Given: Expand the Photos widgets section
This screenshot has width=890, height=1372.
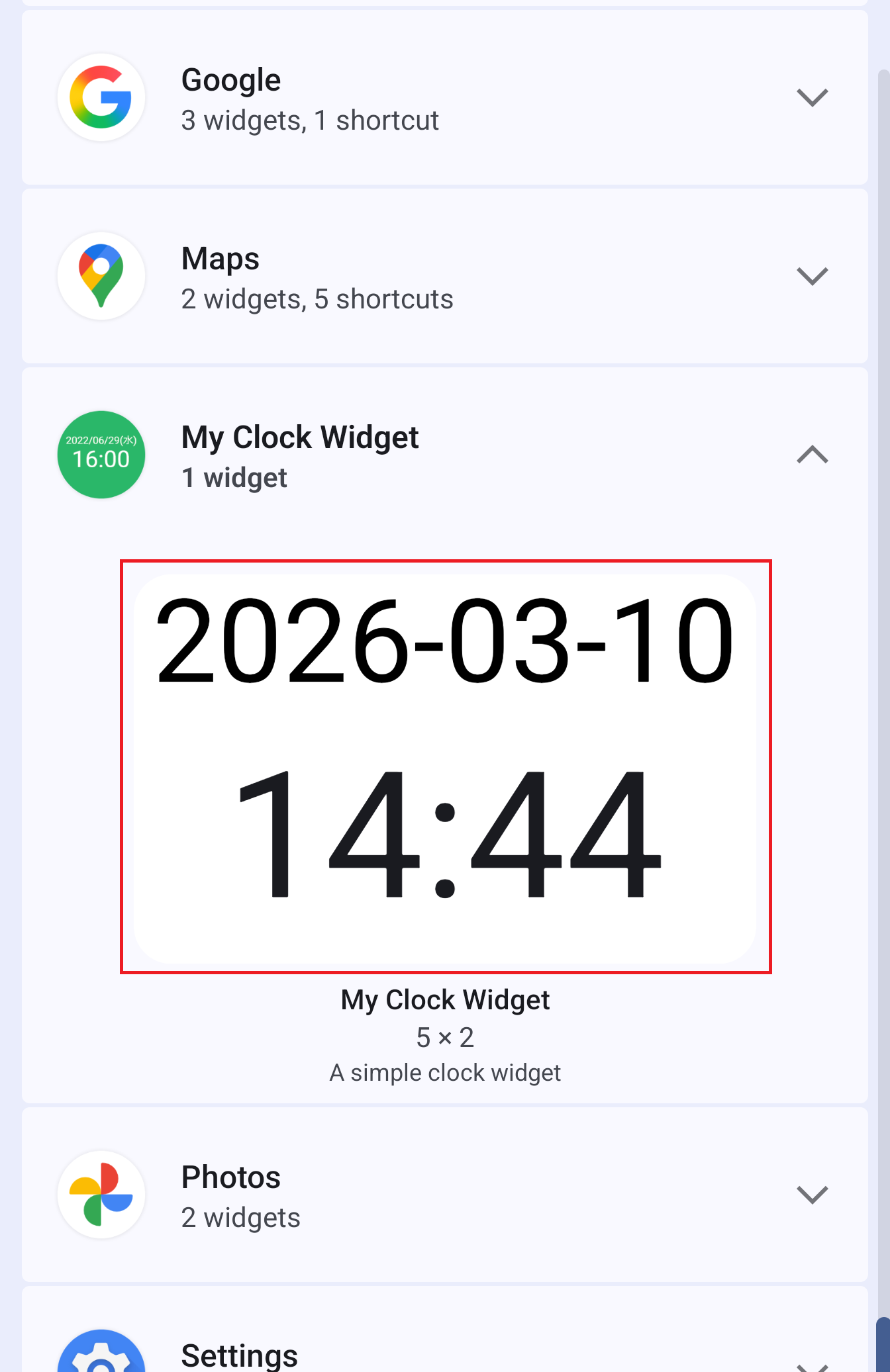Looking at the screenshot, I should click(812, 1195).
